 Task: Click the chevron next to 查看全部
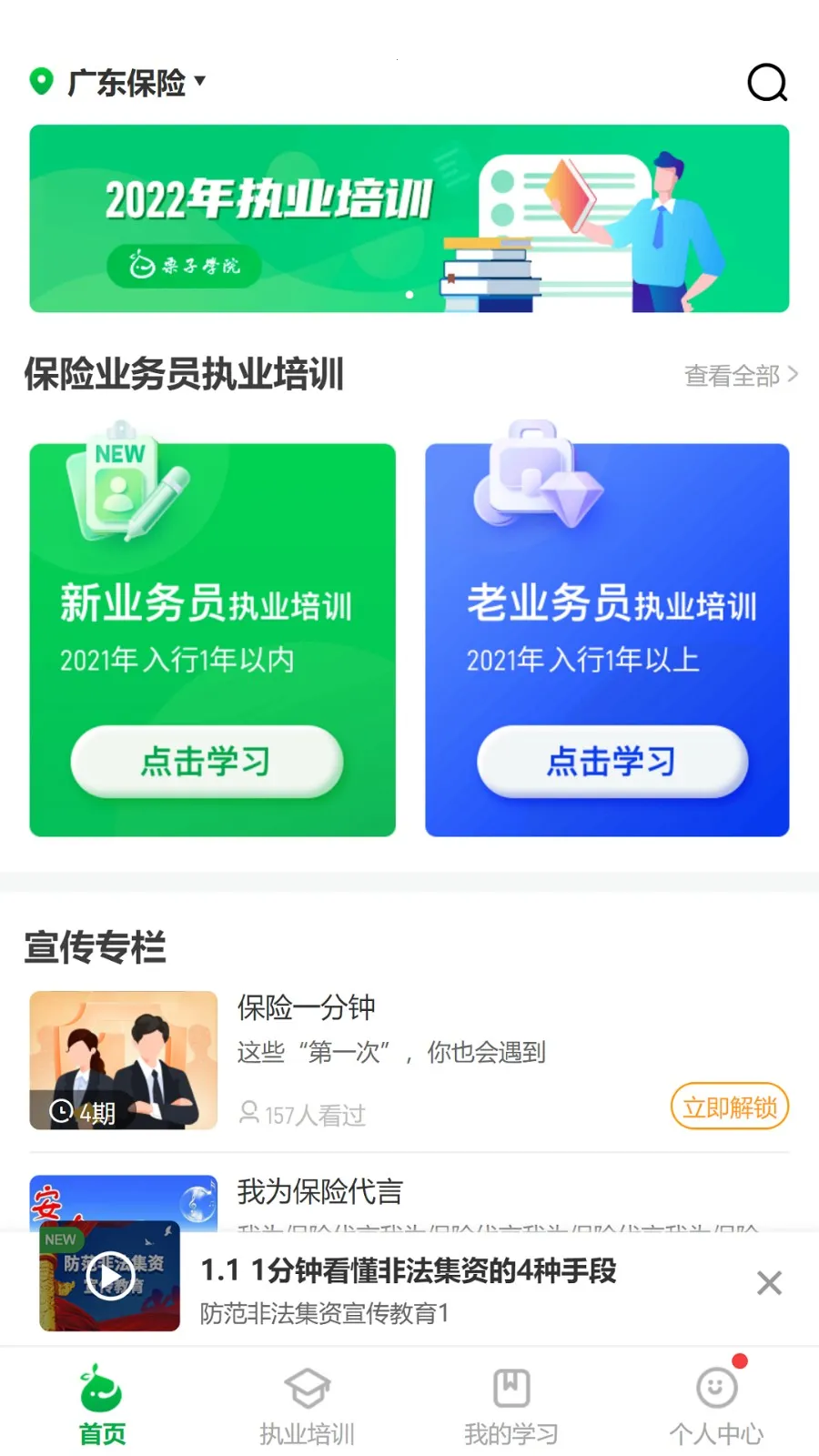(791, 375)
